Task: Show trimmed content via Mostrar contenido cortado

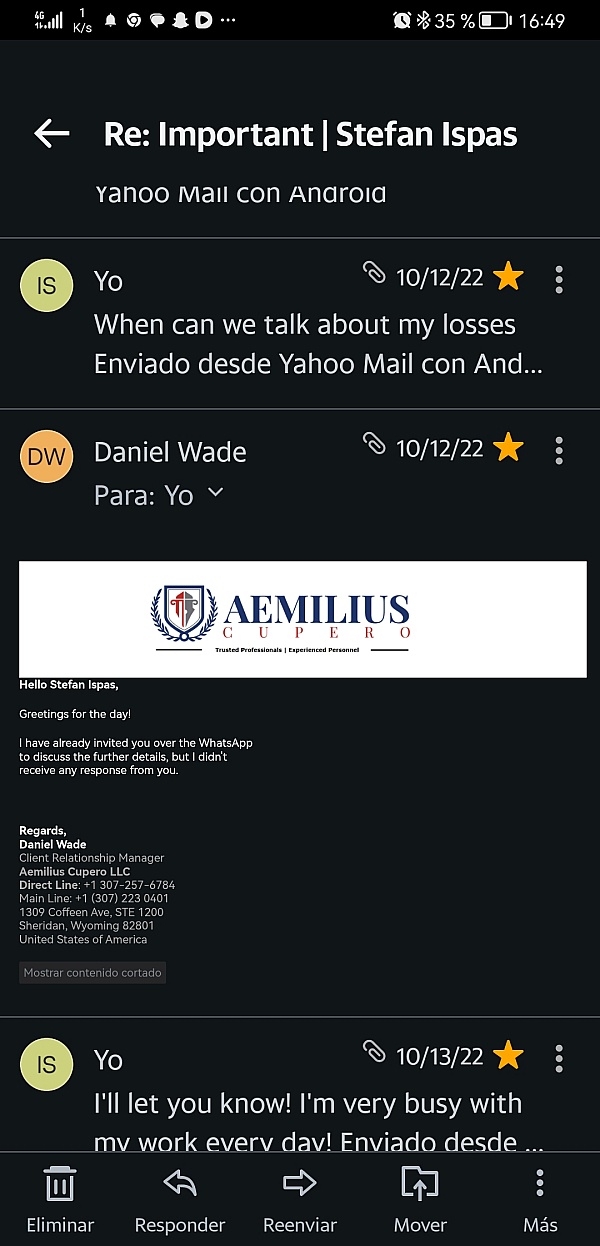Action: point(92,972)
